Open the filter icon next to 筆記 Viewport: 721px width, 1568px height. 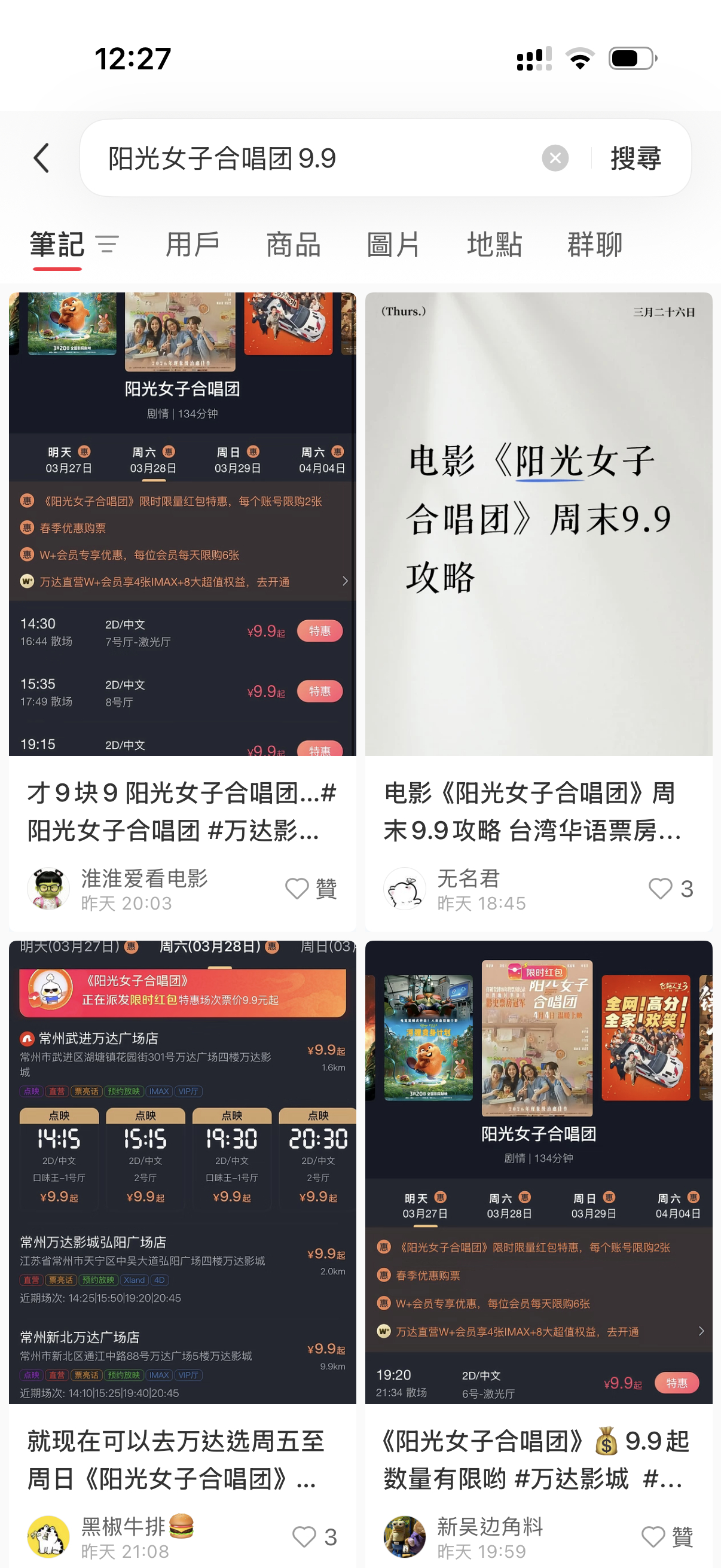106,244
